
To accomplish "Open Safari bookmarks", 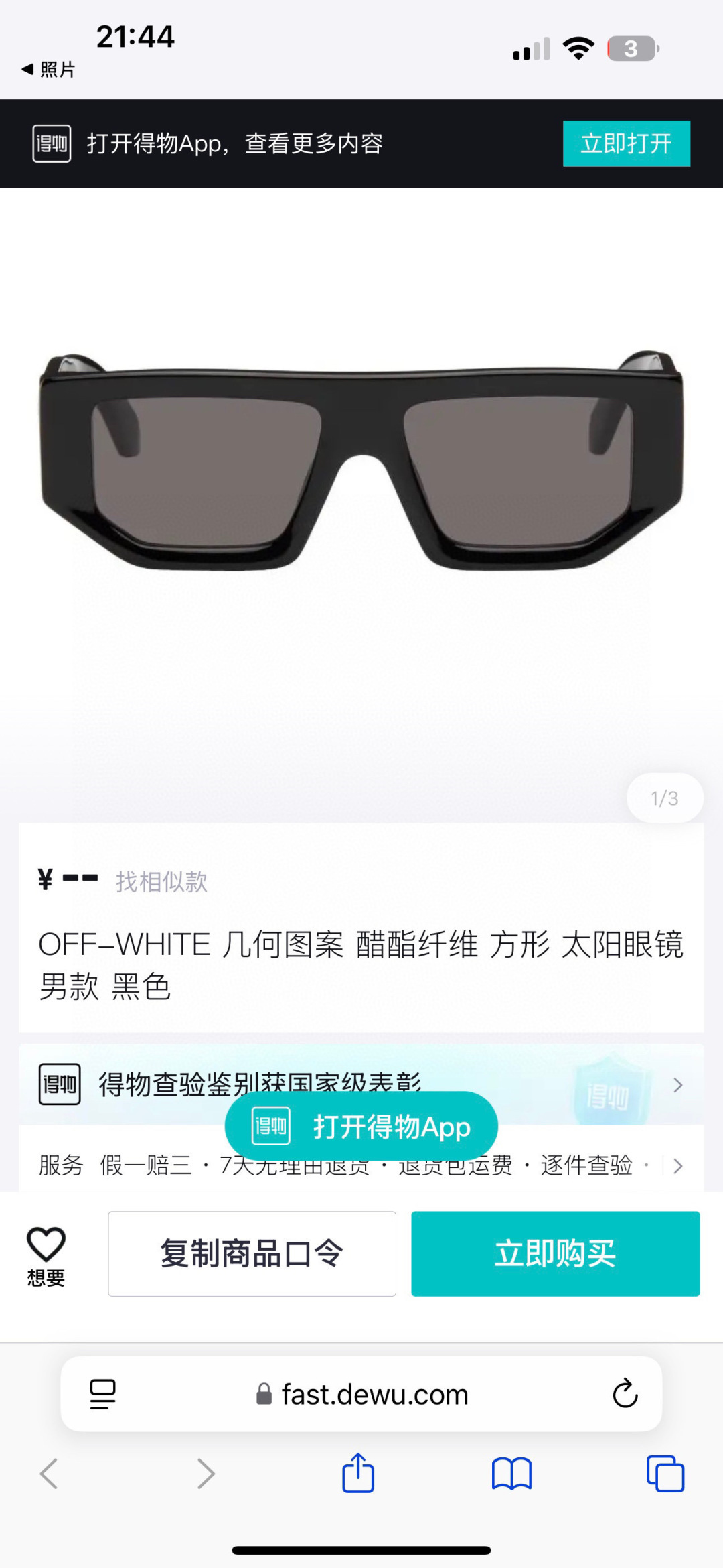I will click(x=511, y=1474).
